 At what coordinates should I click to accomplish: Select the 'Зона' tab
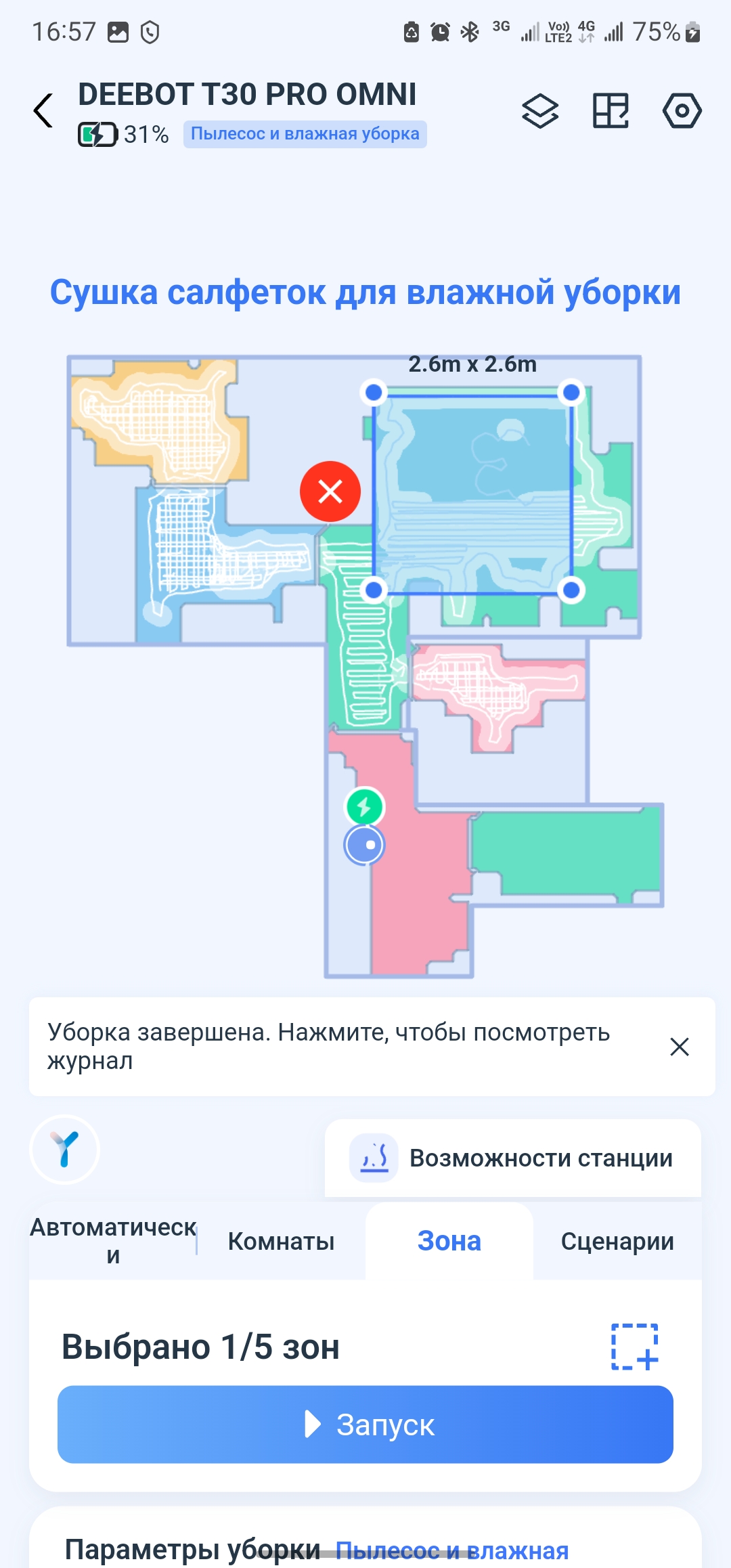coord(449,1242)
